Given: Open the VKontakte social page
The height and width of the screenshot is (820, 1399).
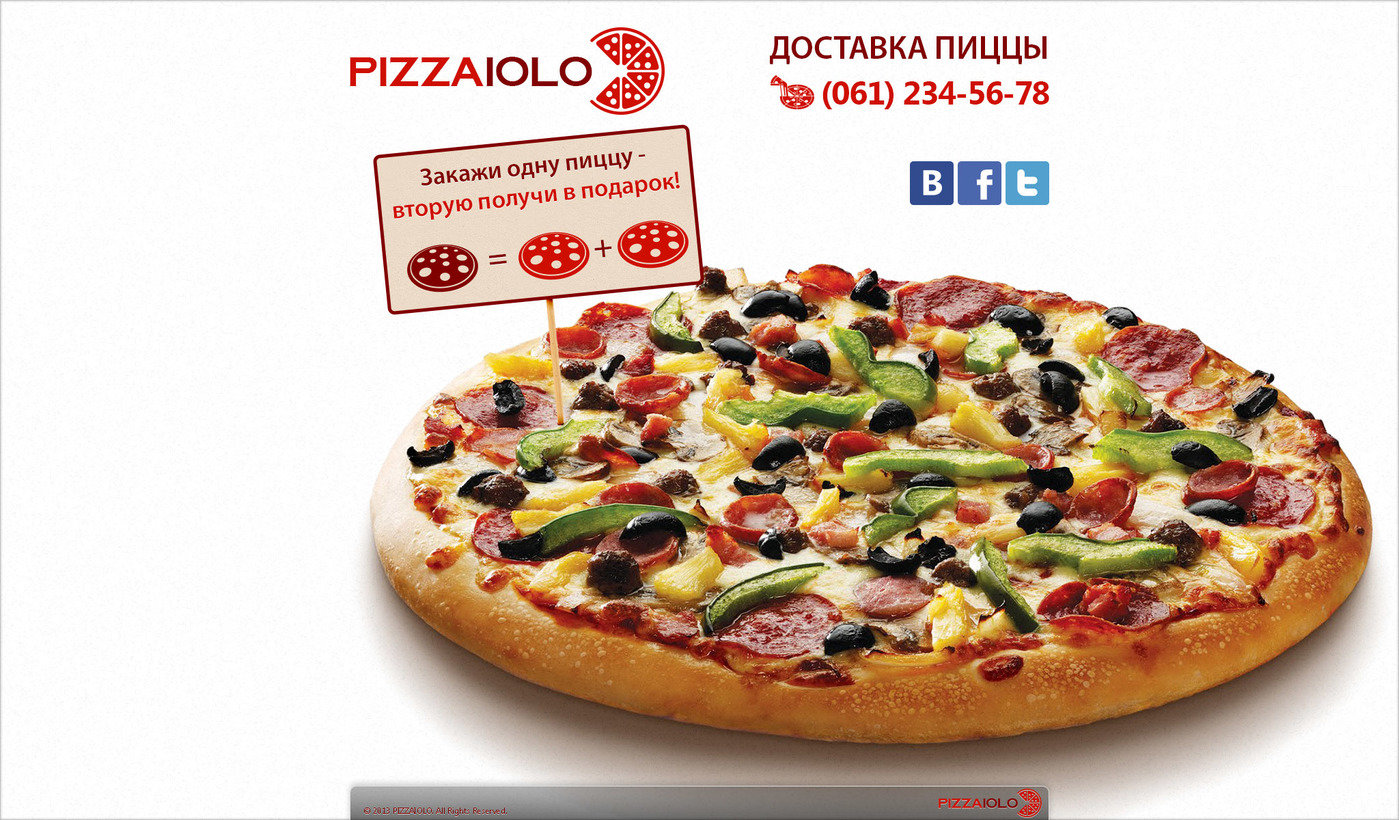Looking at the screenshot, I should coord(931,183).
